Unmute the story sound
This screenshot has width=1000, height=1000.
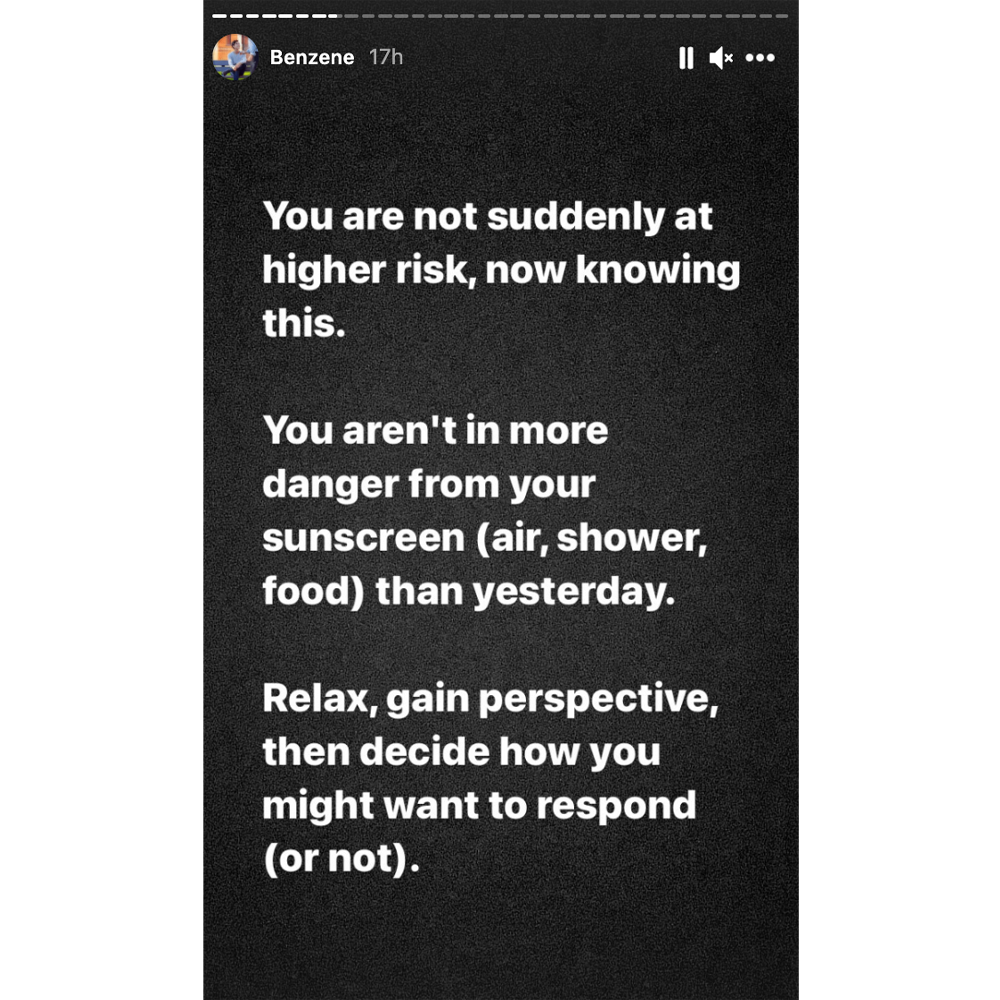(720, 58)
